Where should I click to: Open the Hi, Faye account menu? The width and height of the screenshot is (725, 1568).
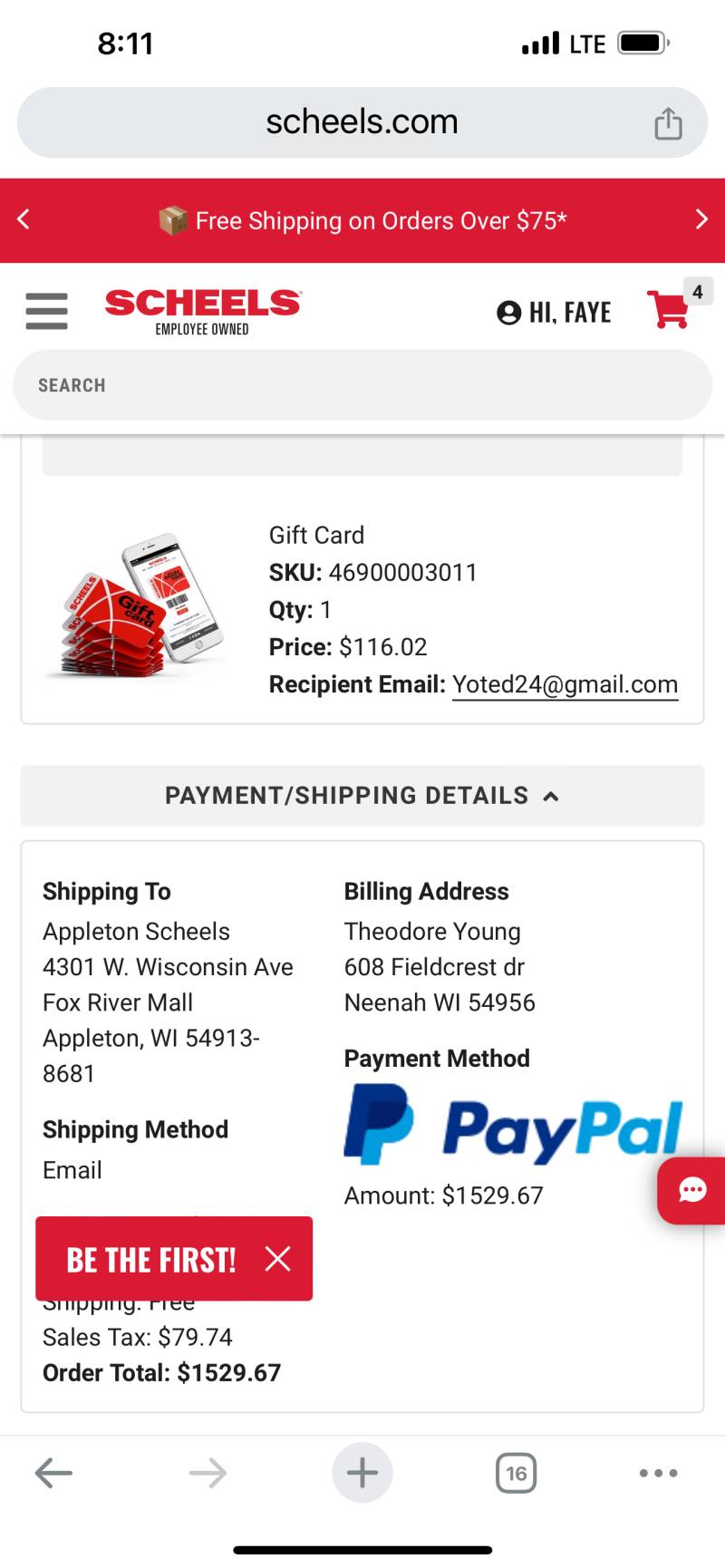pyautogui.click(x=554, y=313)
